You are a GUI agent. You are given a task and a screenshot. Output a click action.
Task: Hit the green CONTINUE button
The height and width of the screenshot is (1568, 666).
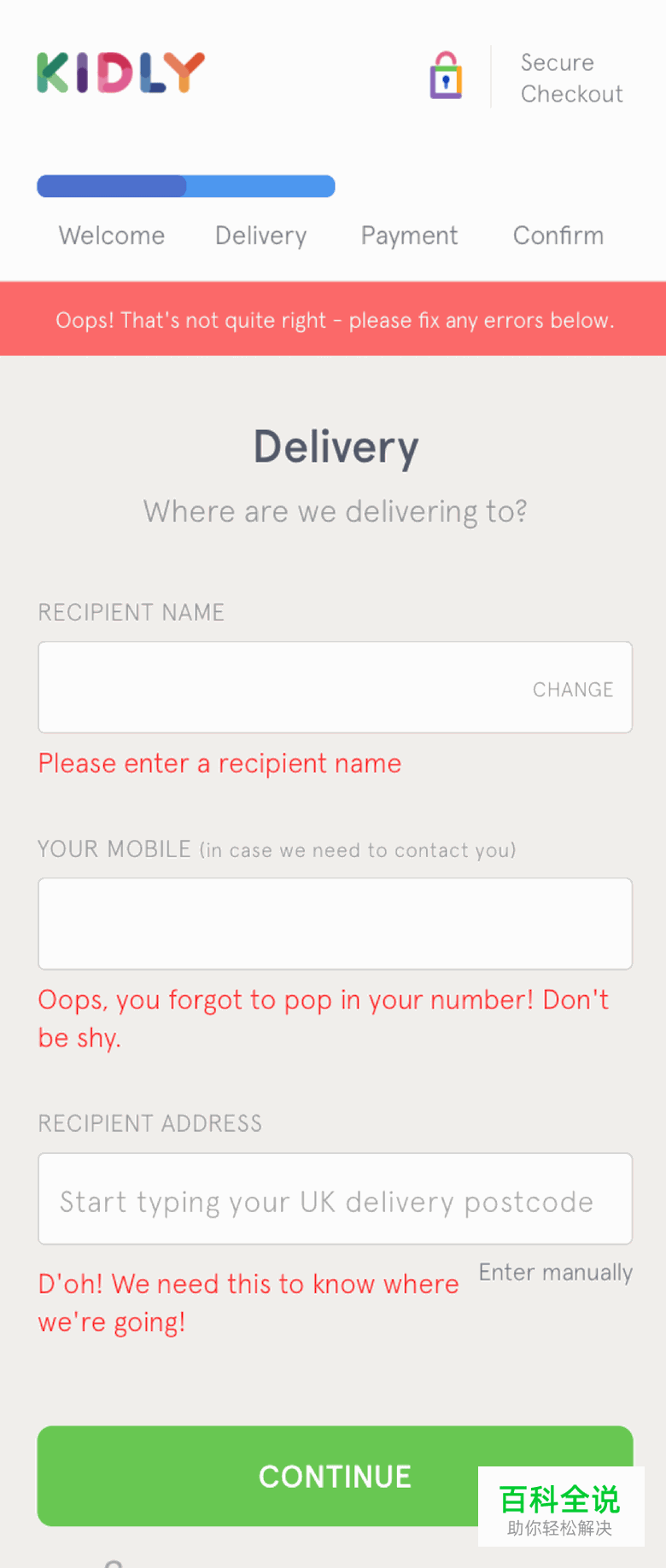pos(256,1476)
